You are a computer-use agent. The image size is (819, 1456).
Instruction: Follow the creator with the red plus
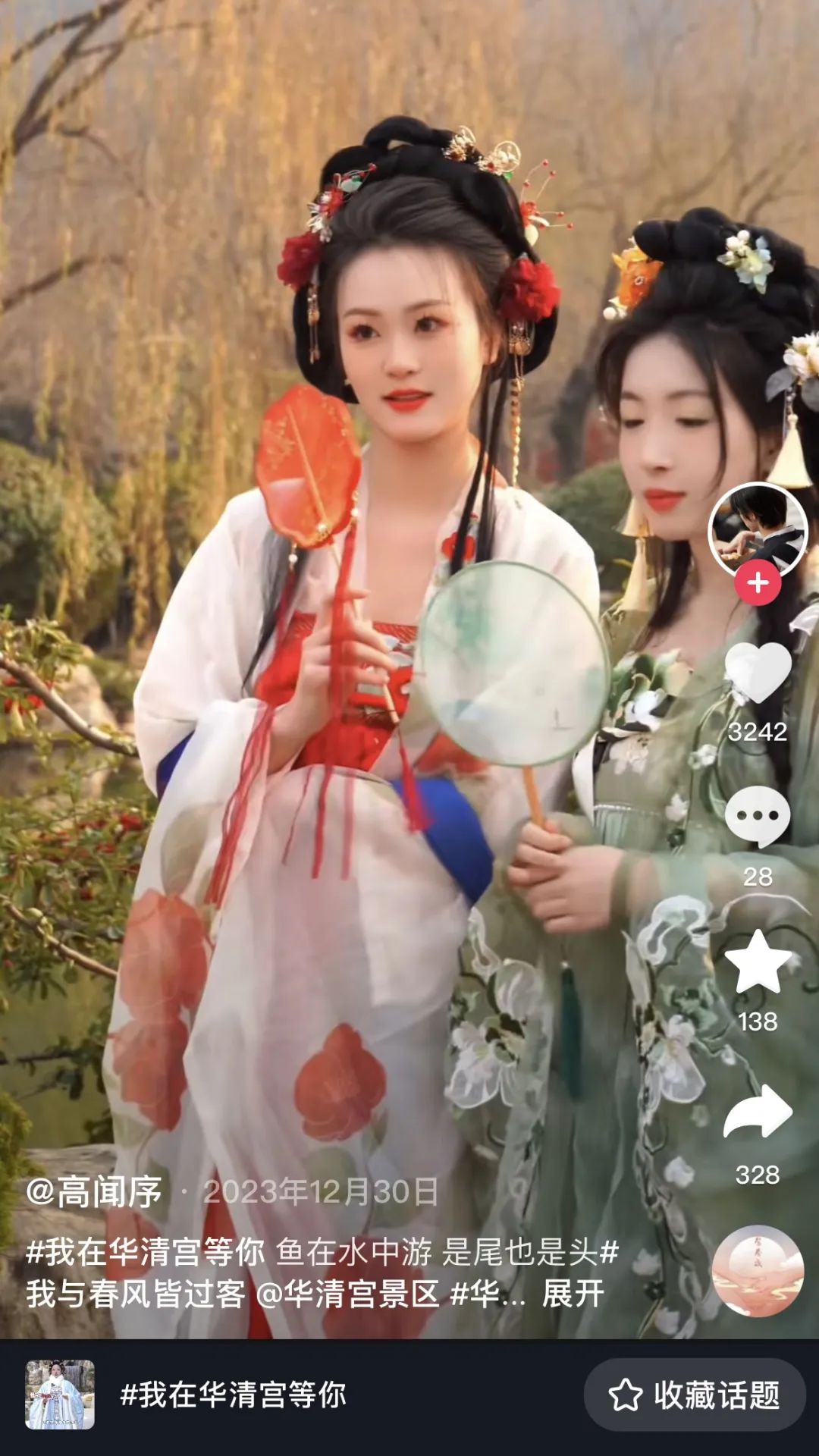(758, 583)
